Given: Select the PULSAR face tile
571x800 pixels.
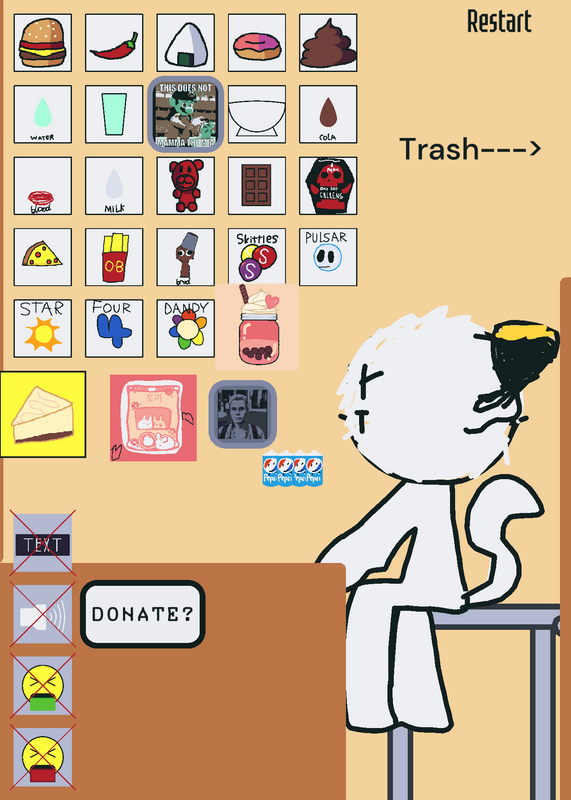Looking at the screenshot, I should [x=328, y=257].
